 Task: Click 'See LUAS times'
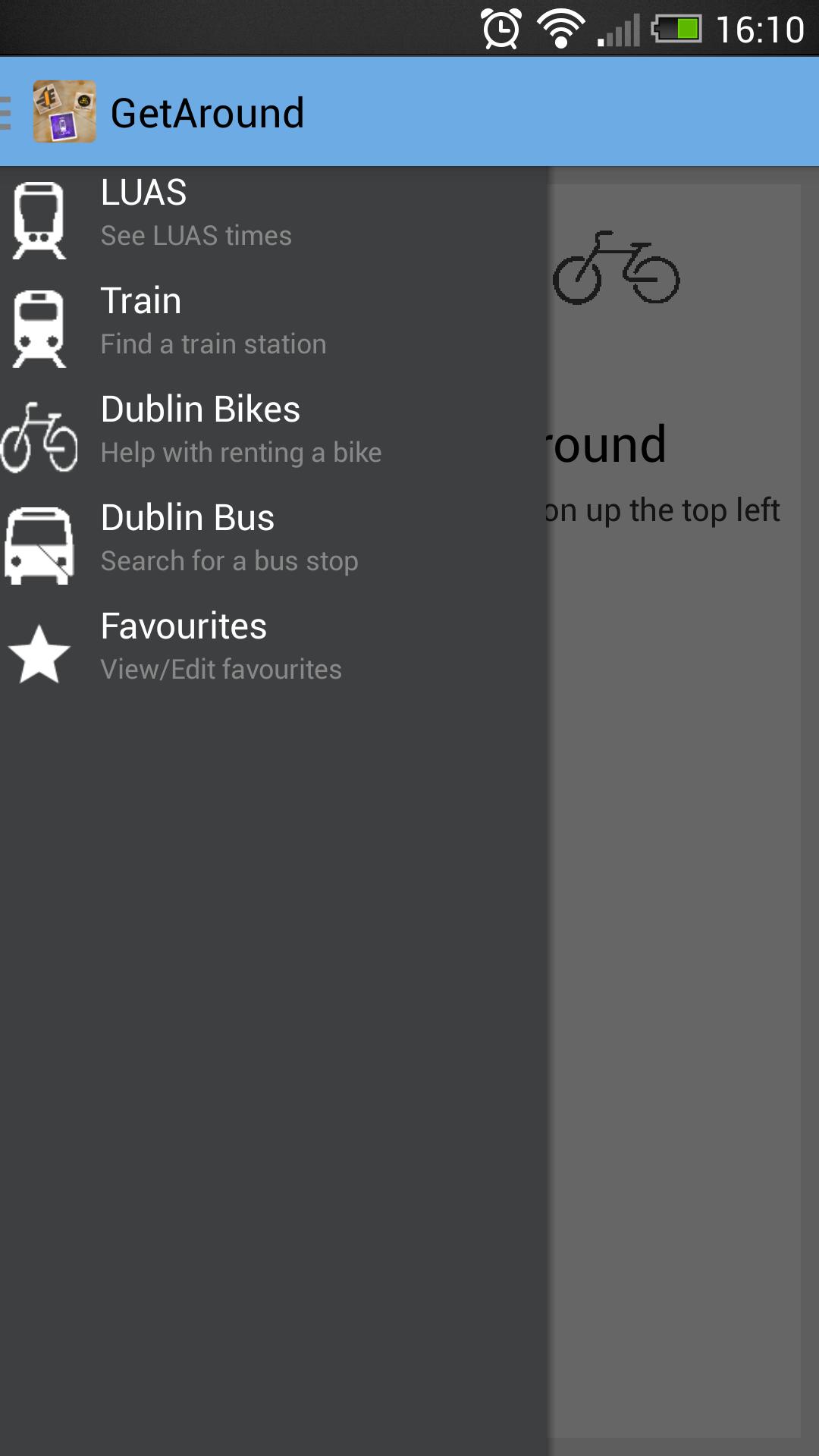point(196,236)
